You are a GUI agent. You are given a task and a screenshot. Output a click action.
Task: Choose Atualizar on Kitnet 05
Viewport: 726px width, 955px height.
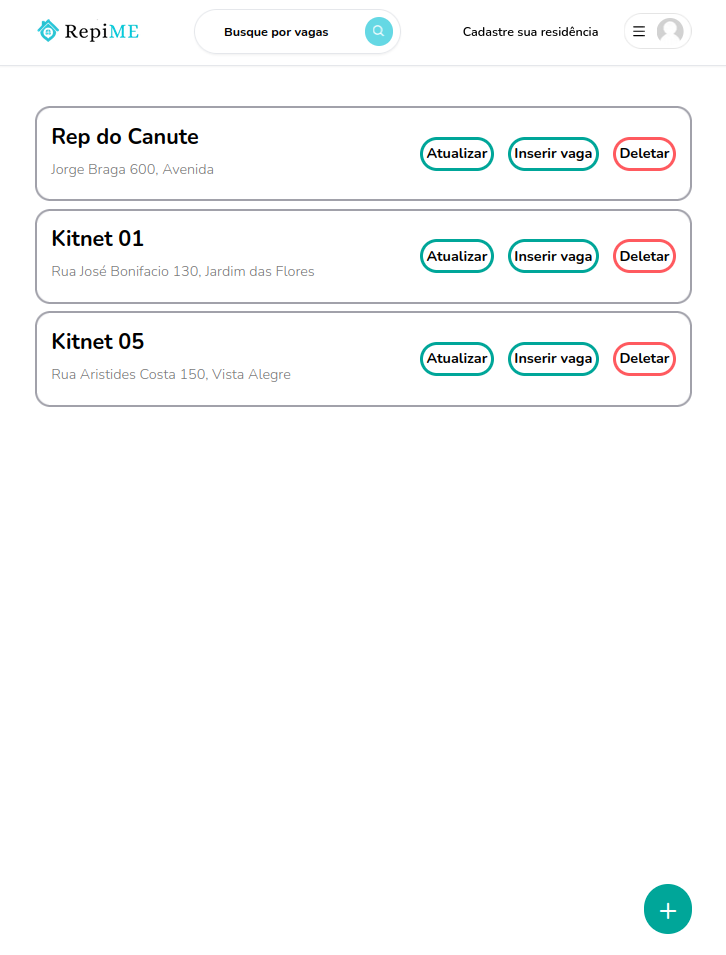[x=457, y=358]
